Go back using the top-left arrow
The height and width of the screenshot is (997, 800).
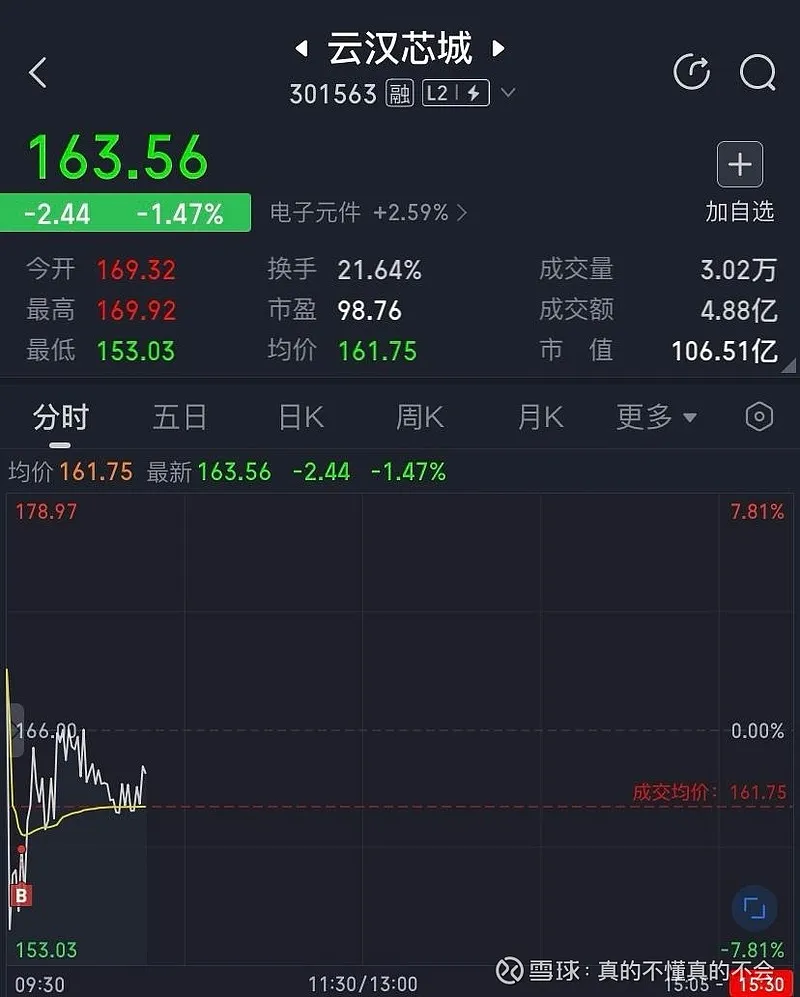[38, 72]
